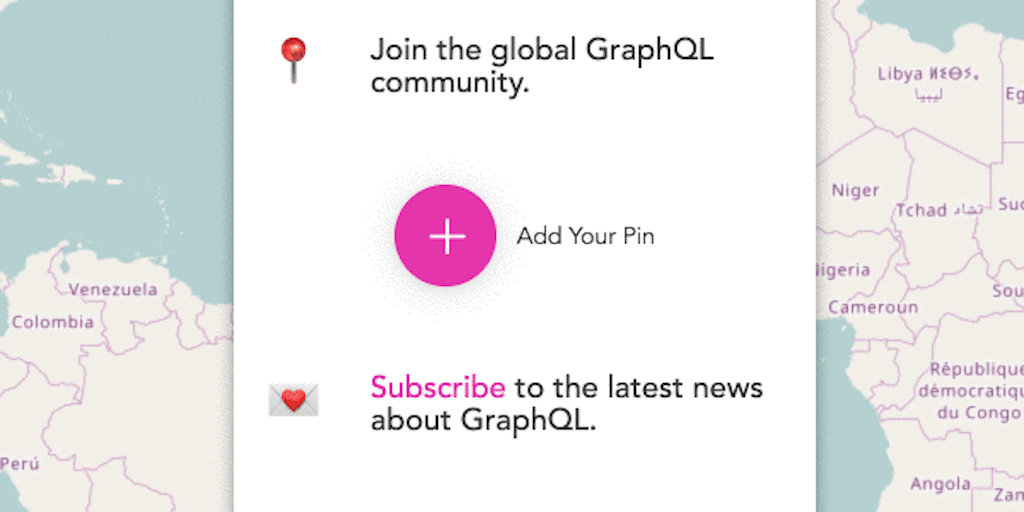Tap the pink Add Your Pin button
This screenshot has height=512, width=1024.
click(446, 236)
